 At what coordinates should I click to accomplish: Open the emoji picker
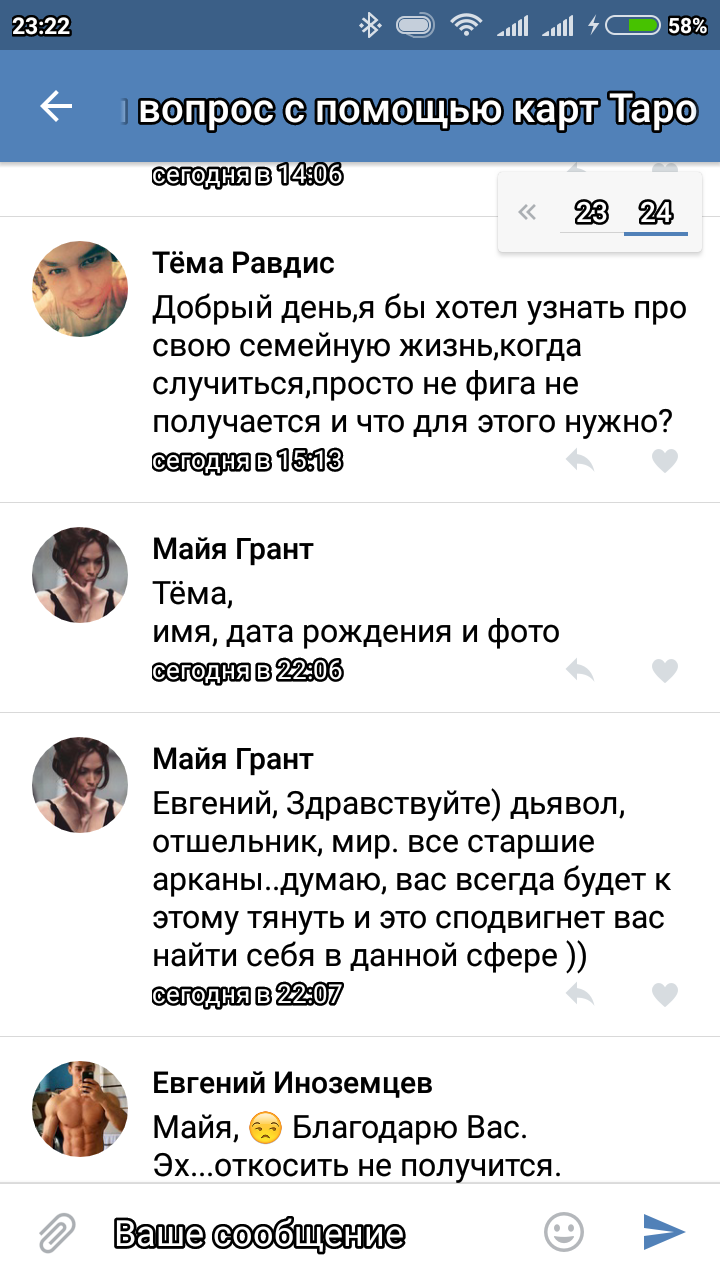point(564,1232)
